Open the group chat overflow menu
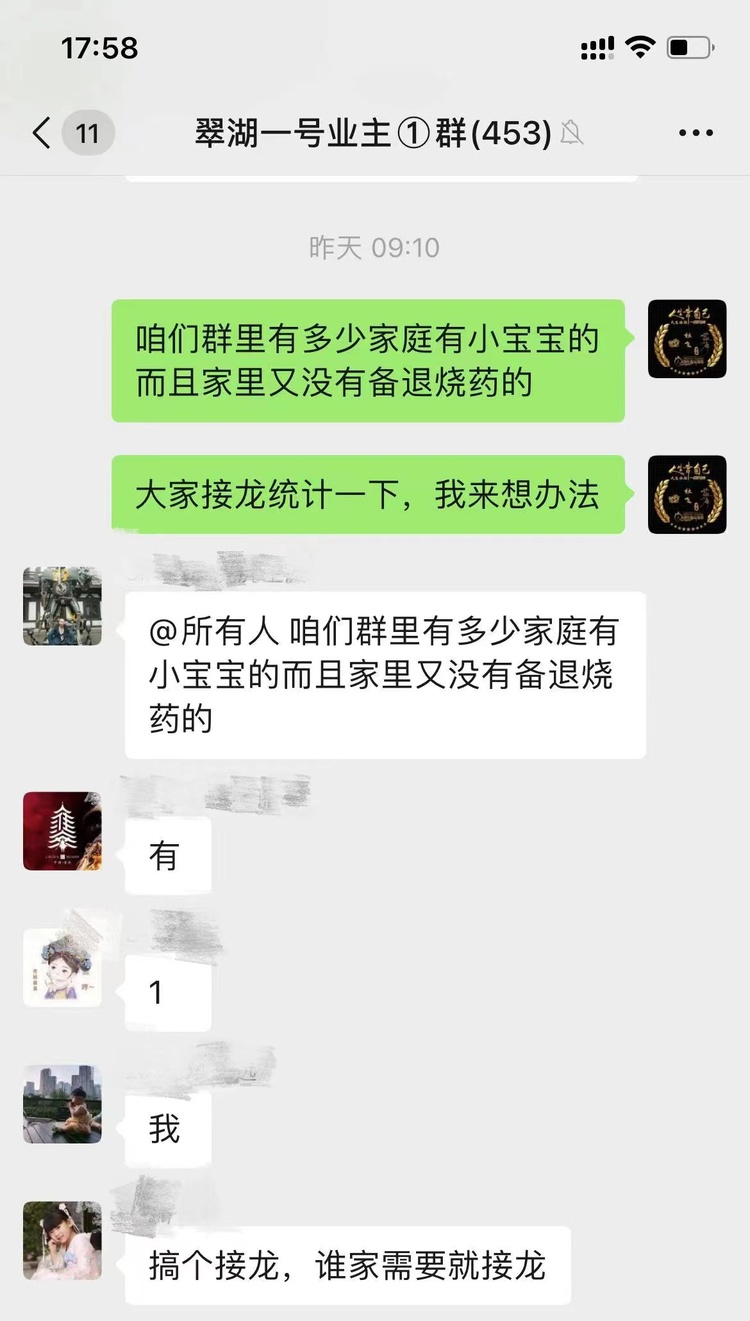 [x=695, y=133]
